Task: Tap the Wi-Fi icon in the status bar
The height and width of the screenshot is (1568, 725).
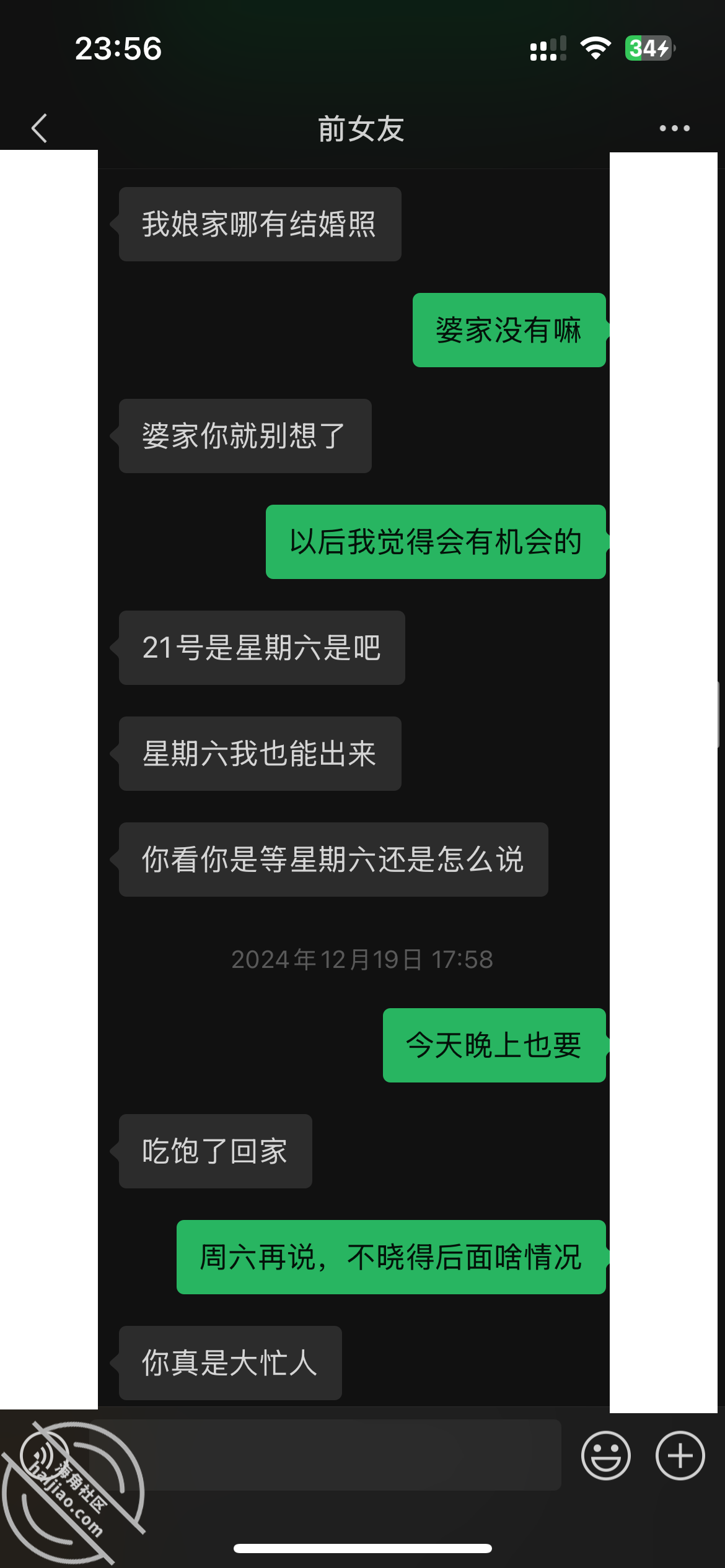Action: 595,48
